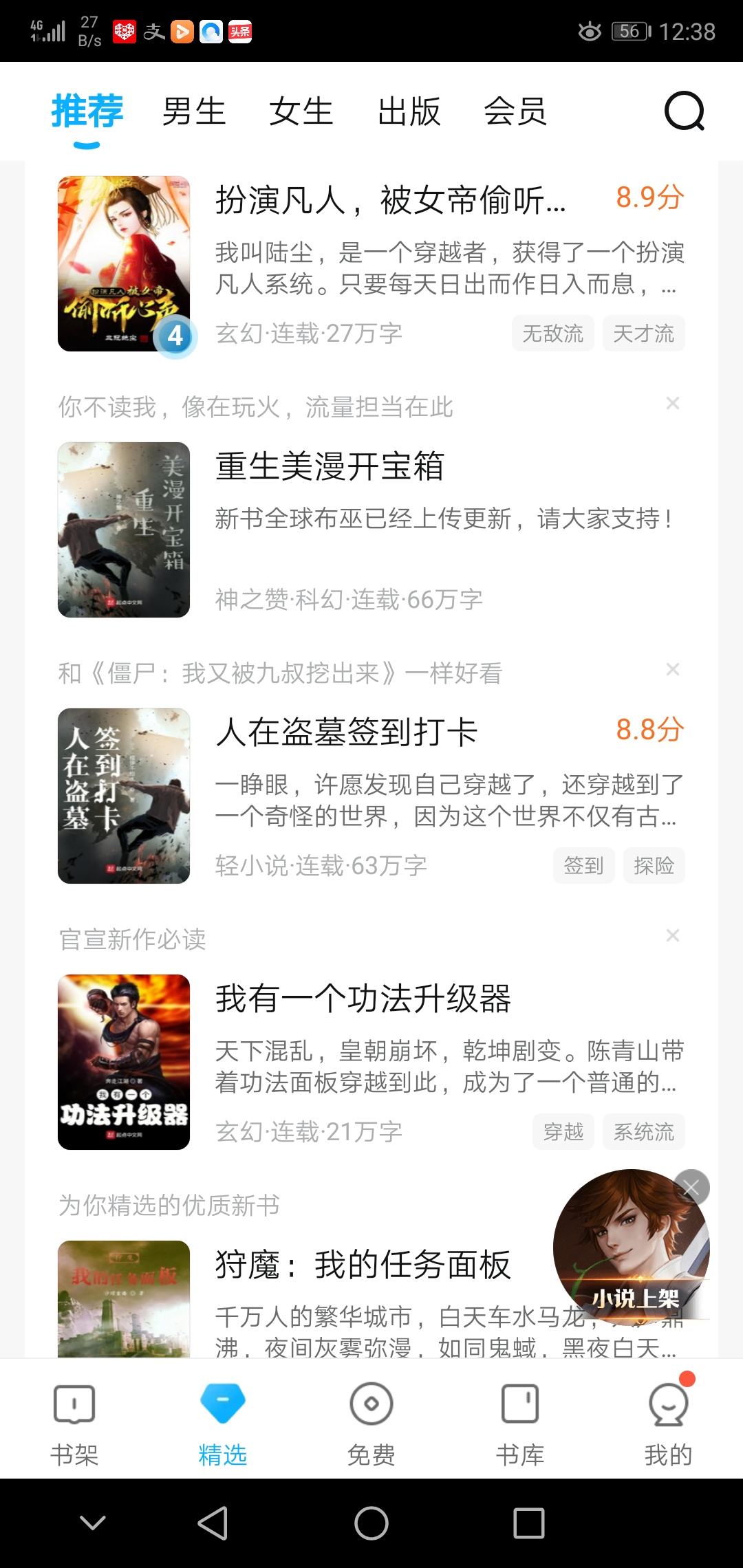Switch to the 女生 tab
The height and width of the screenshot is (1568, 743).
301,111
